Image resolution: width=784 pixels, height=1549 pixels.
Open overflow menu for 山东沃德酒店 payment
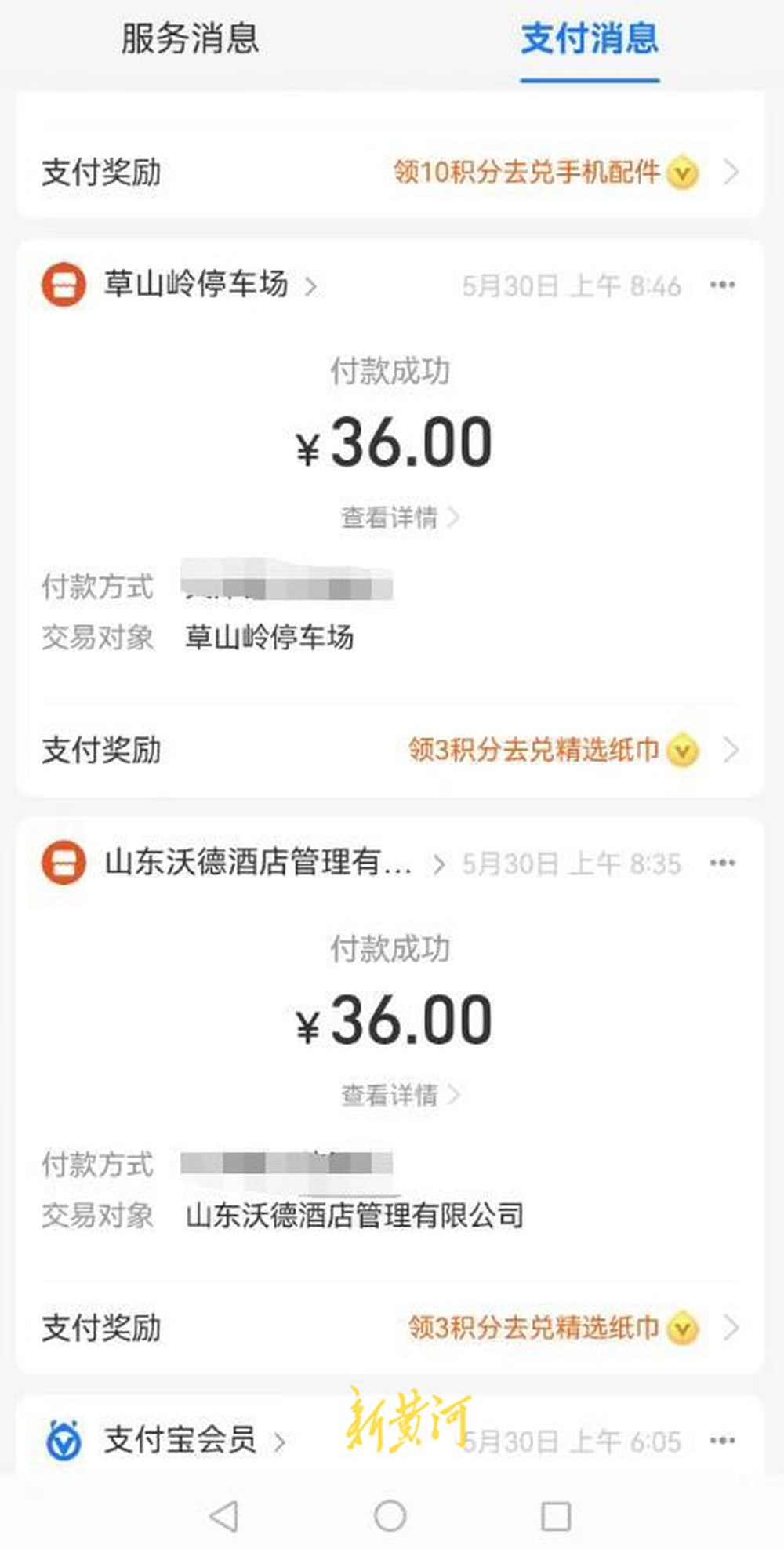click(x=722, y=863)
